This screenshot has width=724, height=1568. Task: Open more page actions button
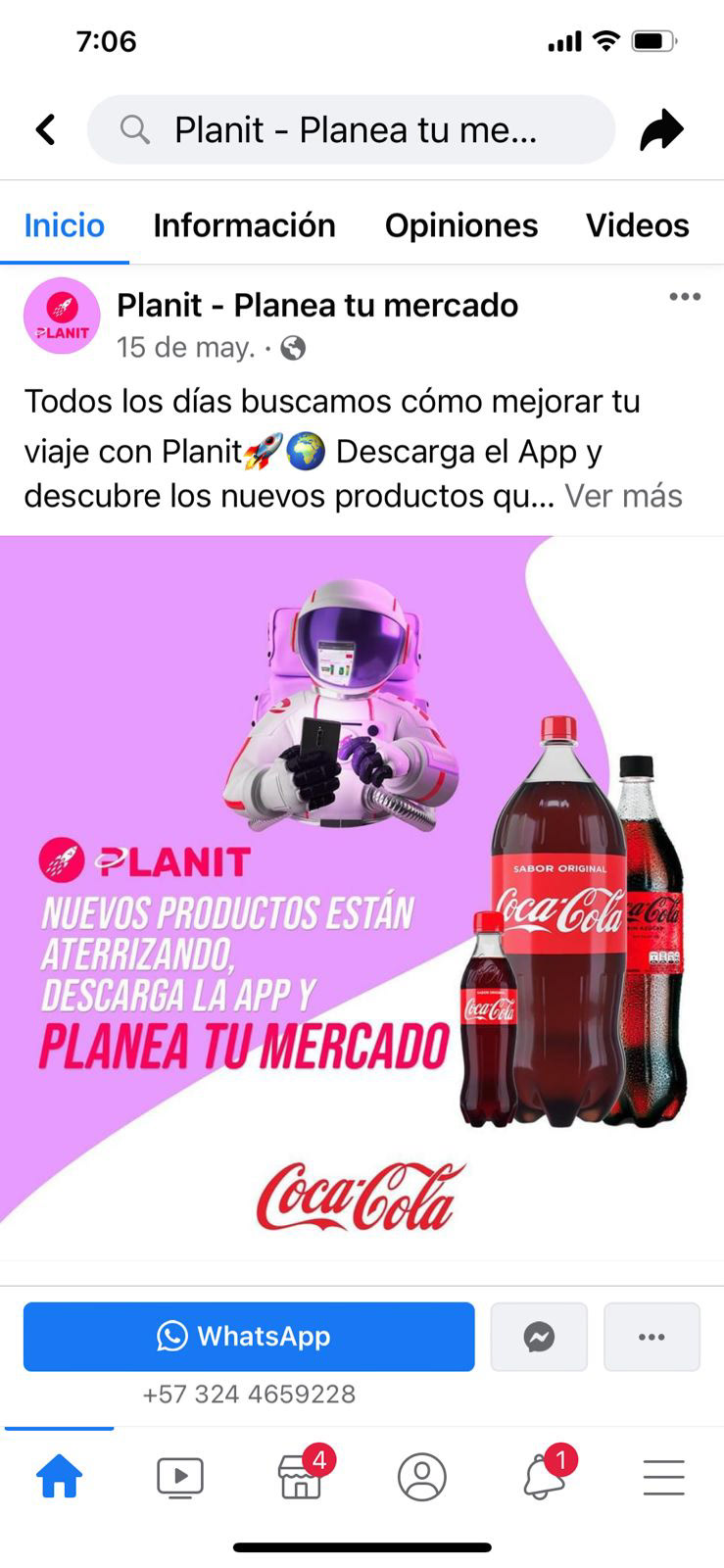coord(652,1337)
